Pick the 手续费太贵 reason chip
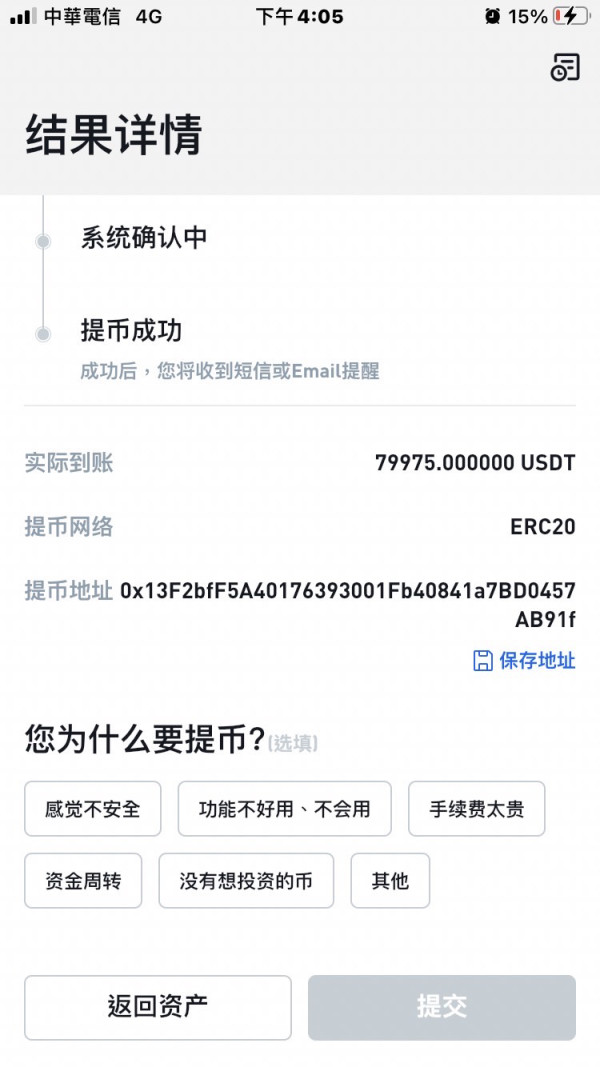This screenshot has width=600, height=1067. [x=476, y=808]
